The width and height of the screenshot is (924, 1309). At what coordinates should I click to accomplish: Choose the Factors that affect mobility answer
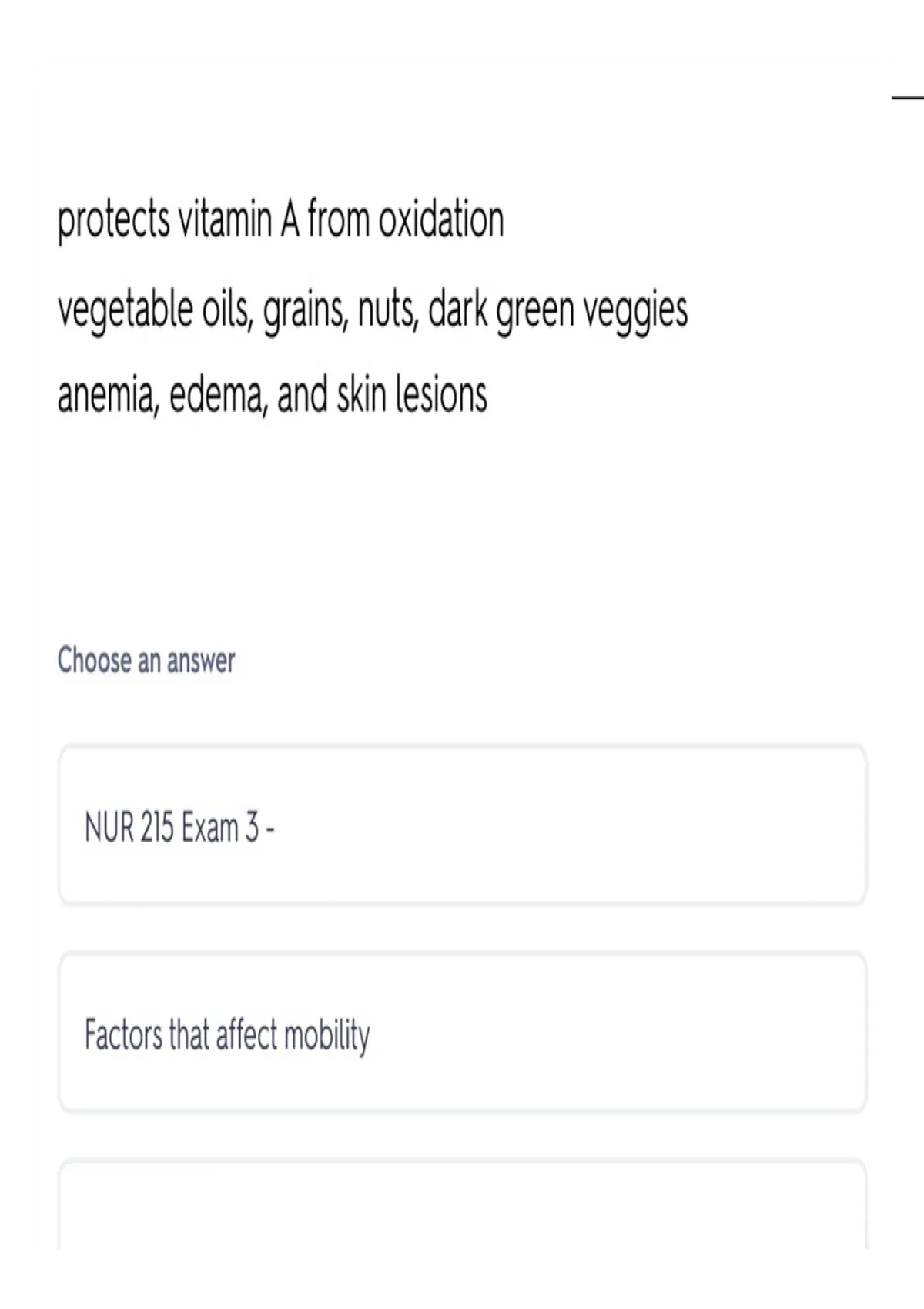(x=463, y=1033)
